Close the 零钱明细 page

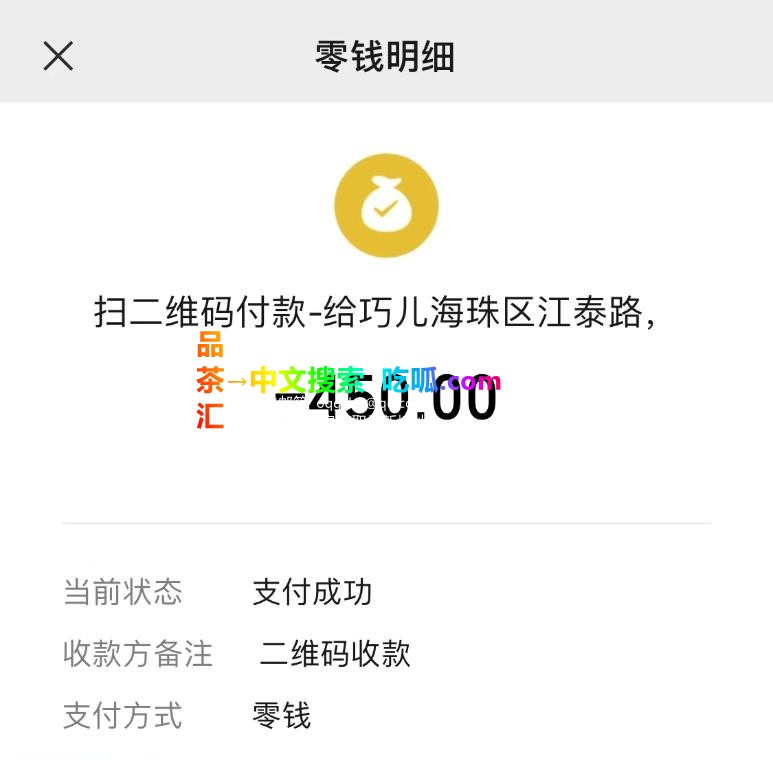pyautogui.click(x=58, y=56)
